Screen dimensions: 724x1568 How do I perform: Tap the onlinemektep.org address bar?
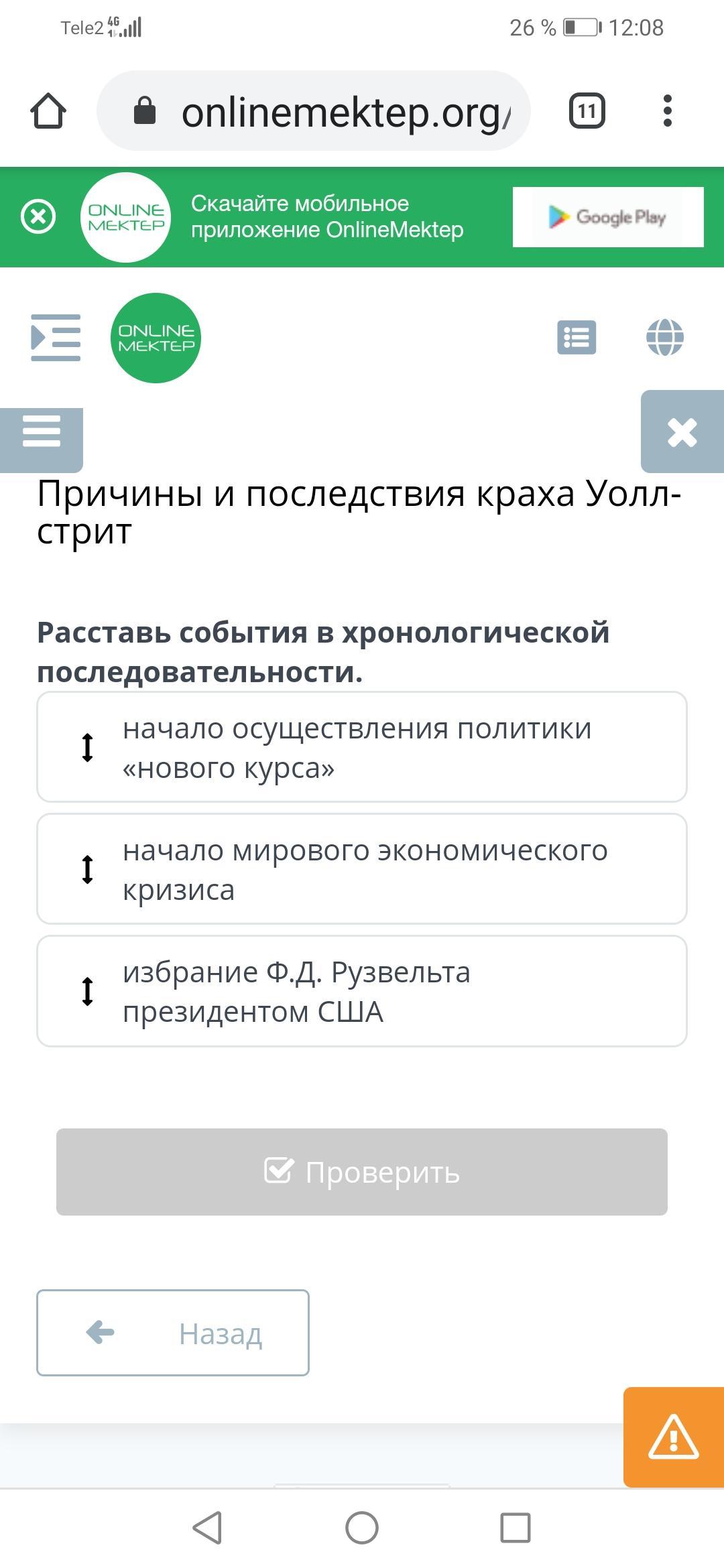point(314,111)
